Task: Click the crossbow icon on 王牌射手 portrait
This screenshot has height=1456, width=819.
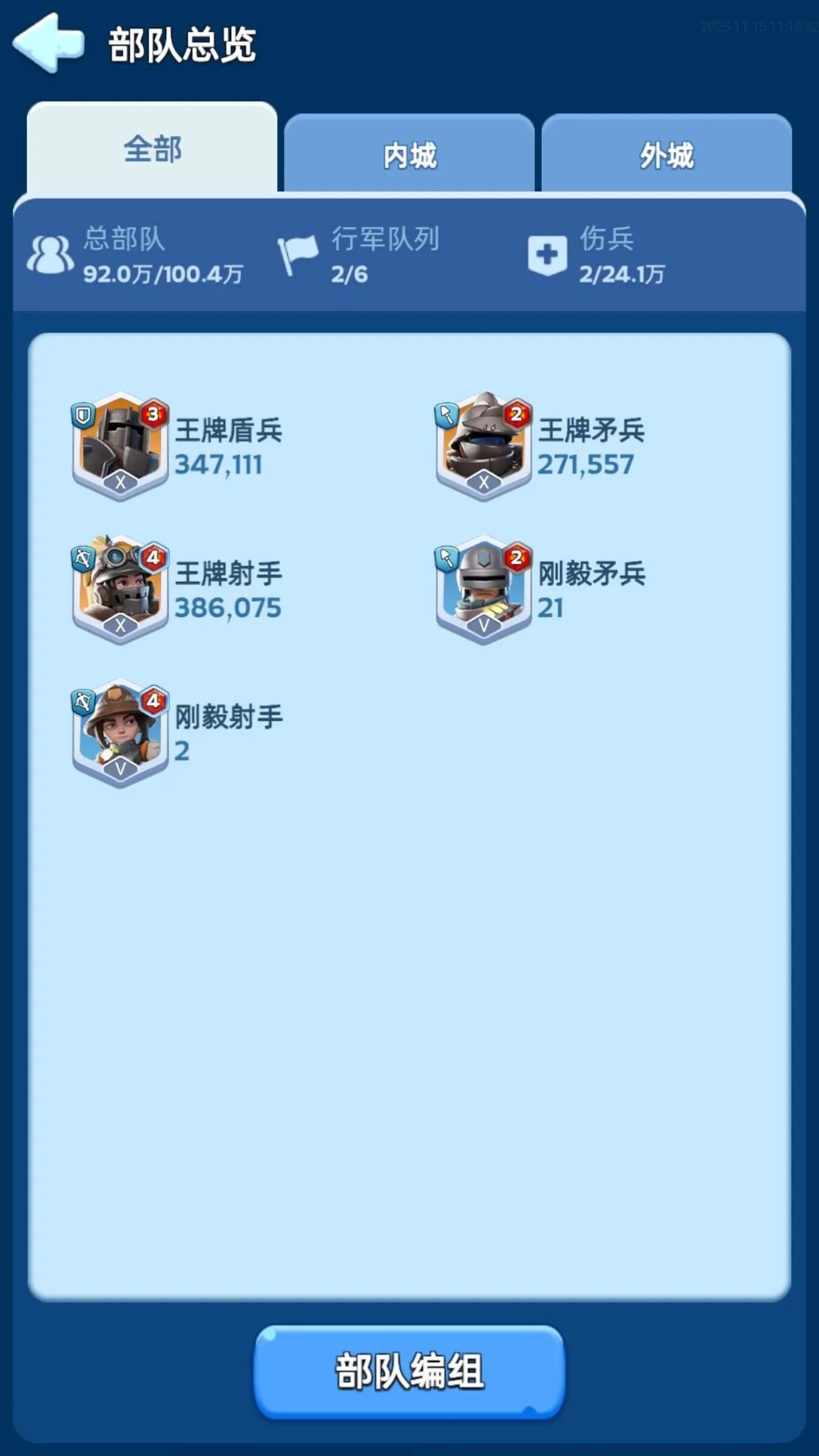Action: (x=83, y=559)
